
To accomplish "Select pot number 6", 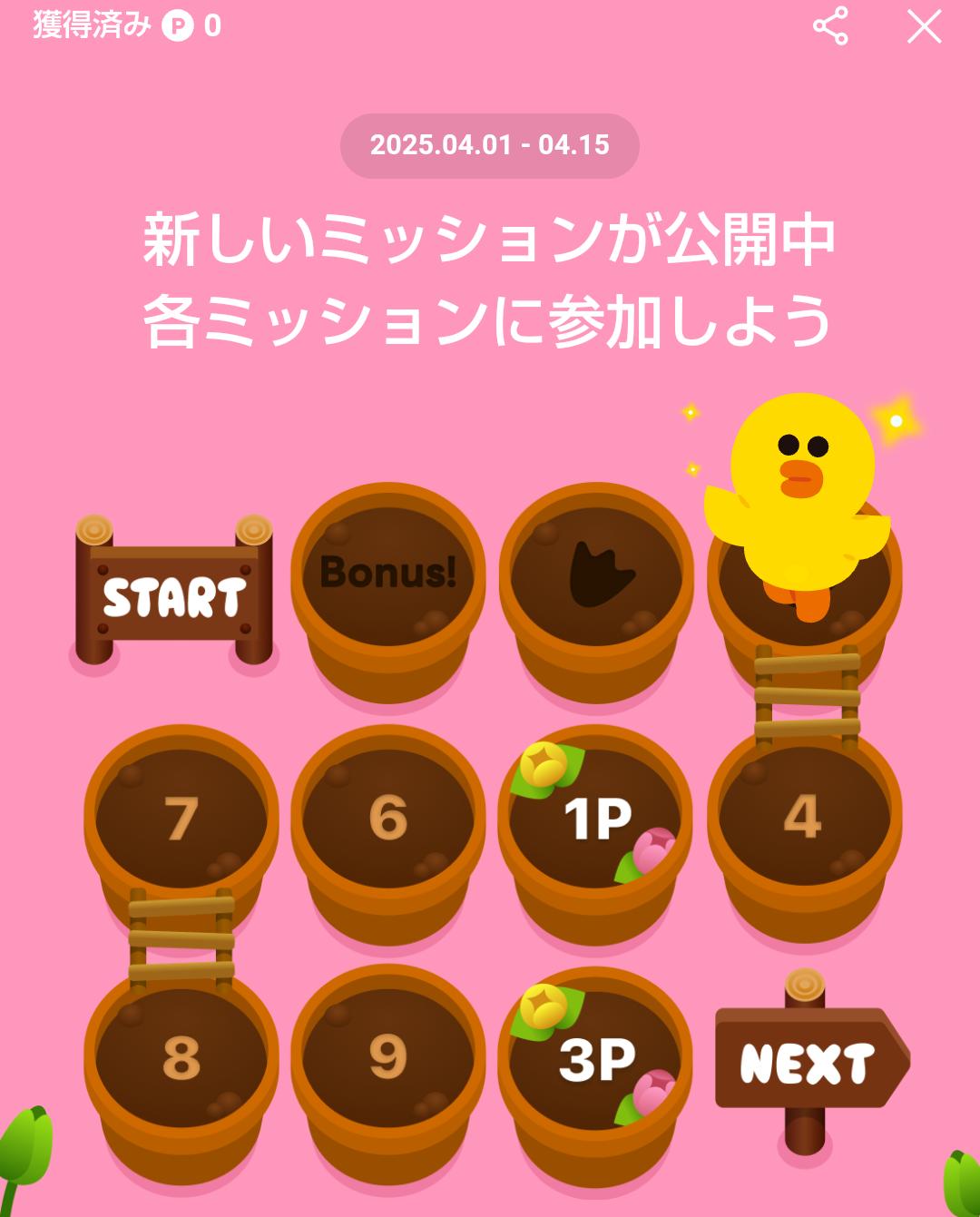I will 388,819.
